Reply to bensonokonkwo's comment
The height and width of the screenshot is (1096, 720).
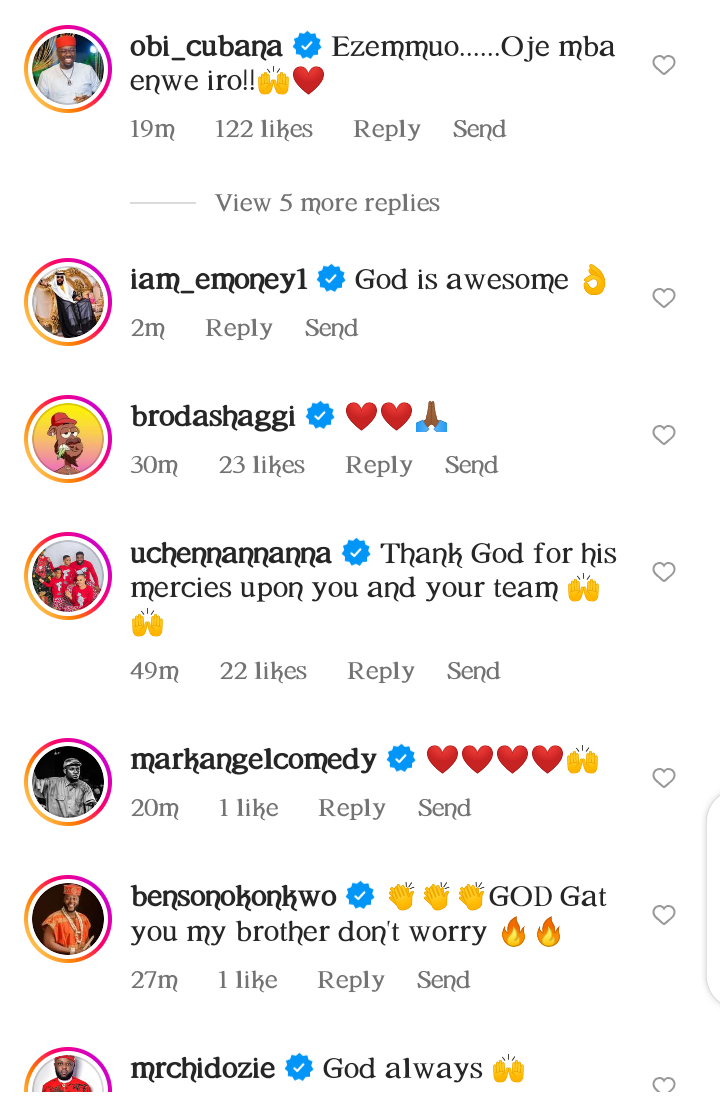click(350, 981)
